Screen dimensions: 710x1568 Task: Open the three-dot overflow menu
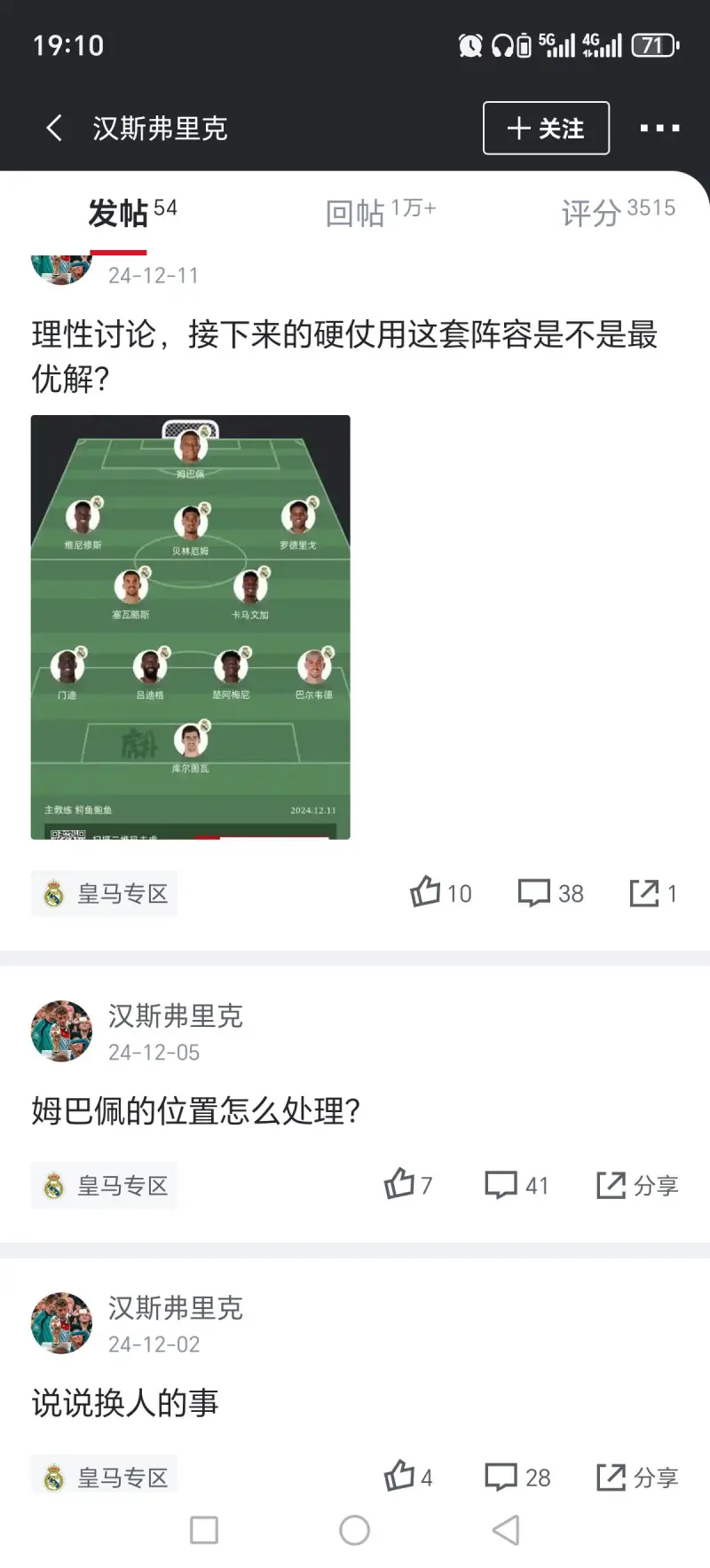coord(659,129)
